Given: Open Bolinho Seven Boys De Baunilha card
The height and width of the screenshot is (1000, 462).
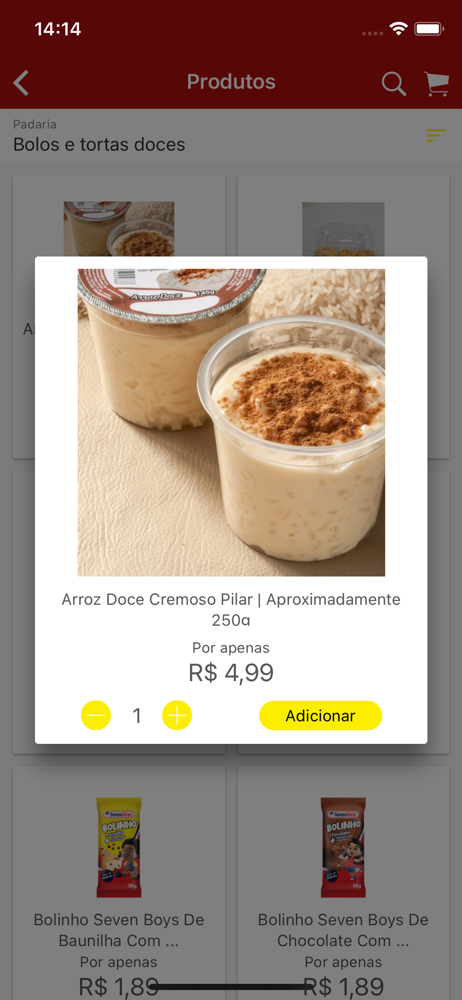Looking at the screenshot, I should [x=119, y=883].
